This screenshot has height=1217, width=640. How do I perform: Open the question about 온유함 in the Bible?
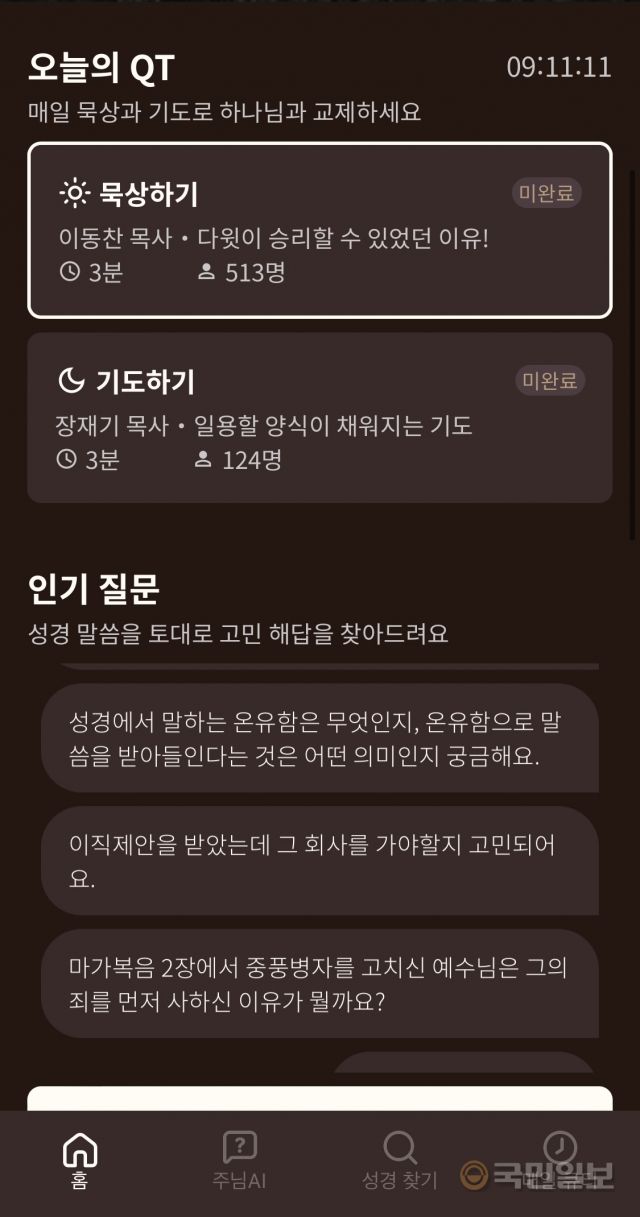click(x=319, y=738)
